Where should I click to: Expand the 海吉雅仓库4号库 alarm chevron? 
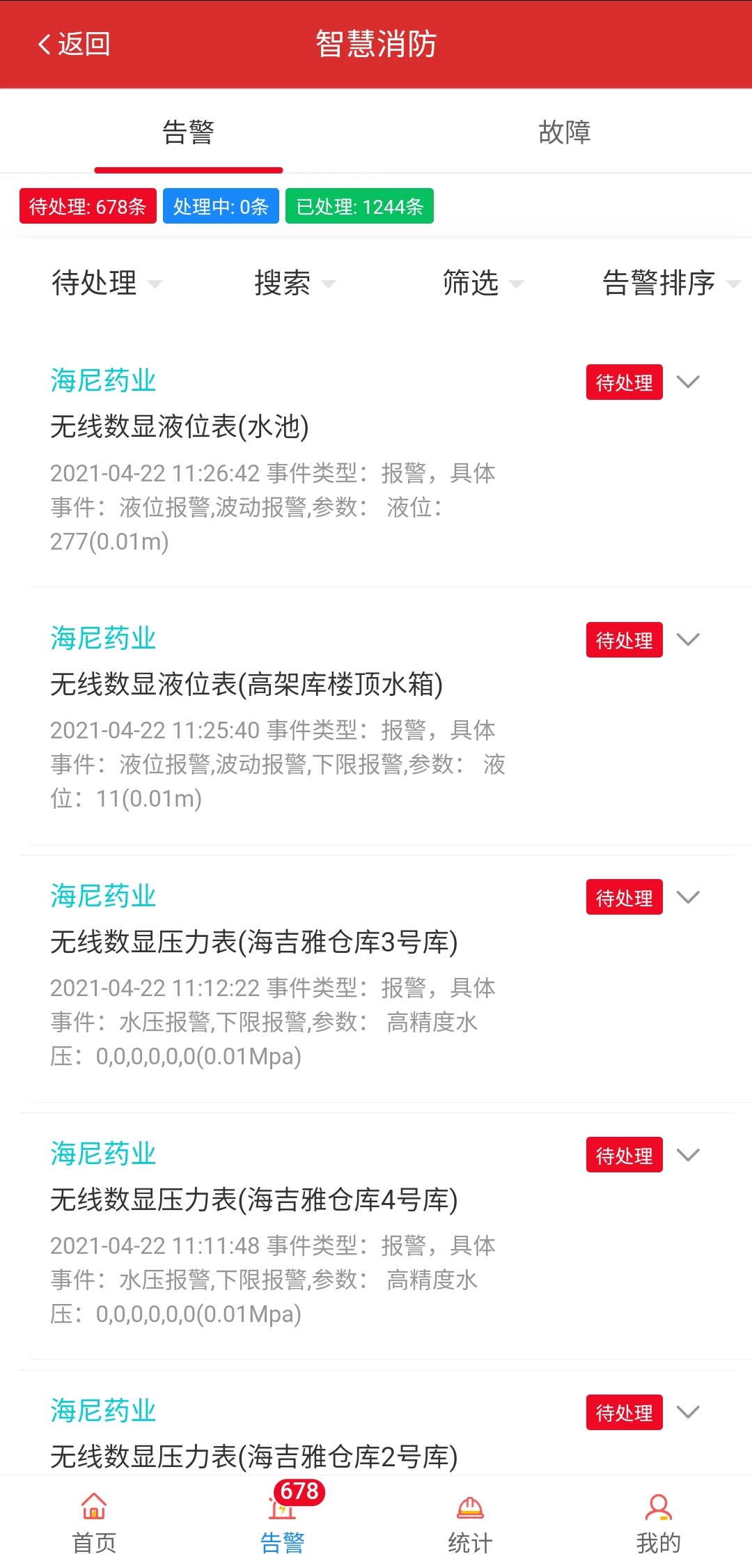coord(688,1154)
